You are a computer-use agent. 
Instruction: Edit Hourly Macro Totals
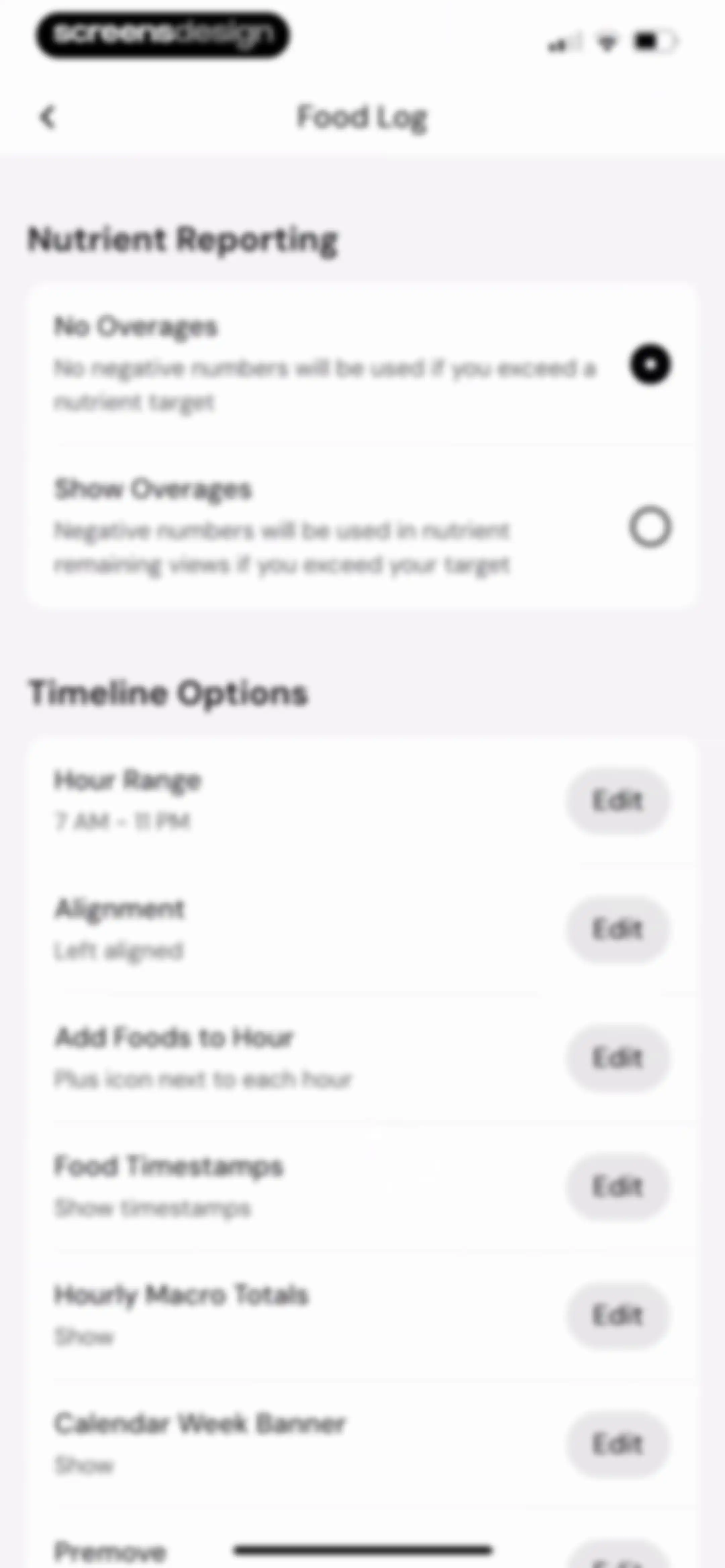[x=617, y=1315]
